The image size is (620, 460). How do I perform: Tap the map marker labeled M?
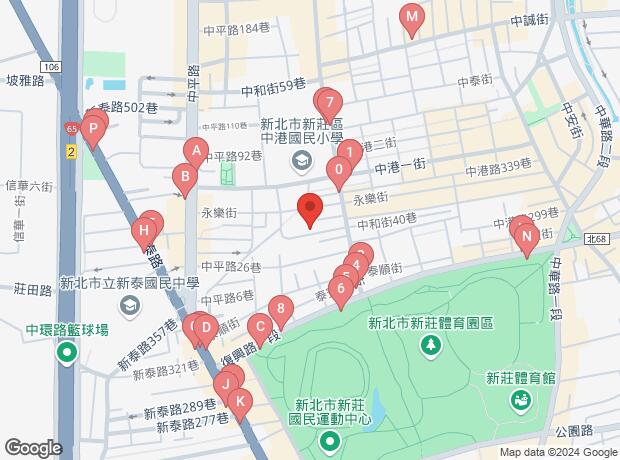pos(411,18)
